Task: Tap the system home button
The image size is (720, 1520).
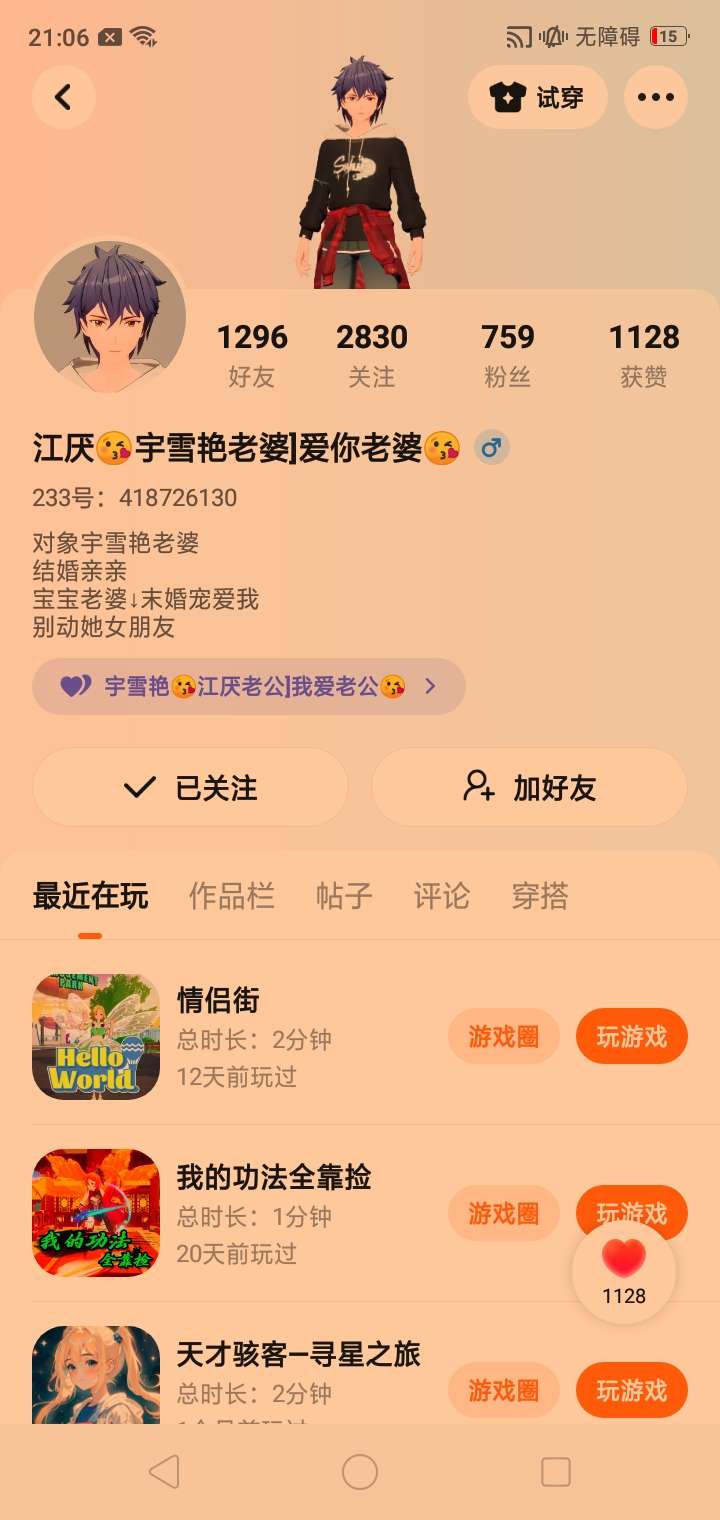Action: point(360,1472)
